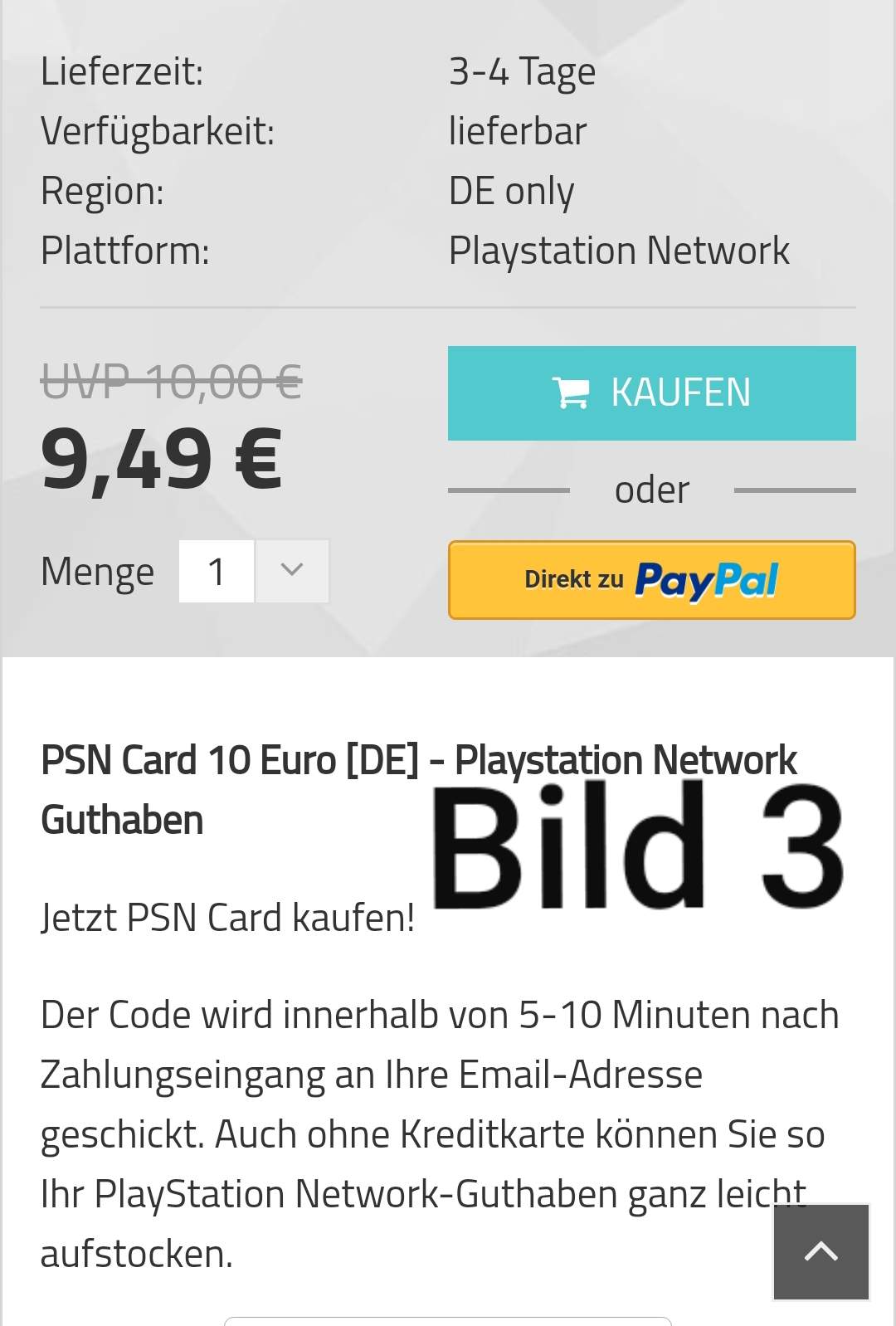
Task: Tap the KAUFEN button
Action: (651, 392)
